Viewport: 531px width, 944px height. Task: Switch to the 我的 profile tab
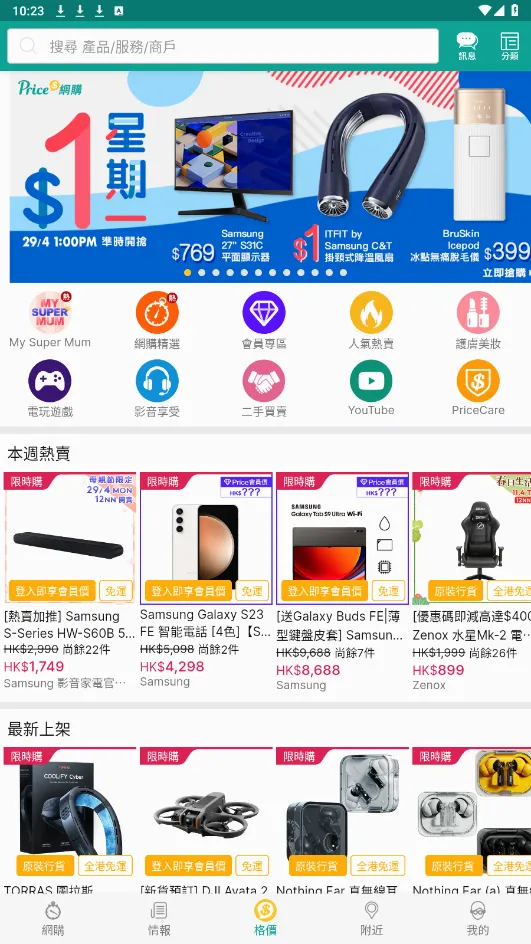coord(477,919)
